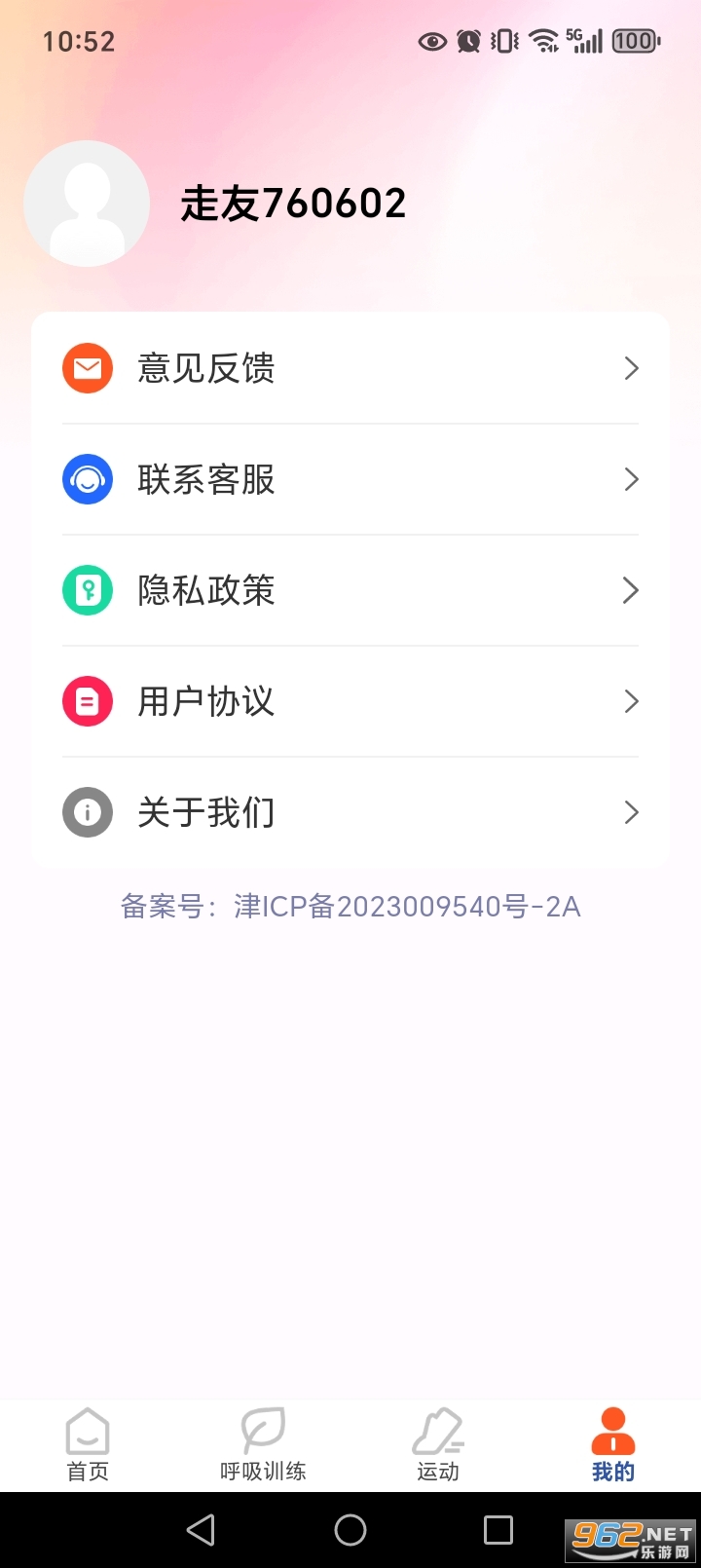Expand the 意见反馈 row chevron
Image resolution: width=701 pixels, height=1568 pixels.
click(632, 368)
